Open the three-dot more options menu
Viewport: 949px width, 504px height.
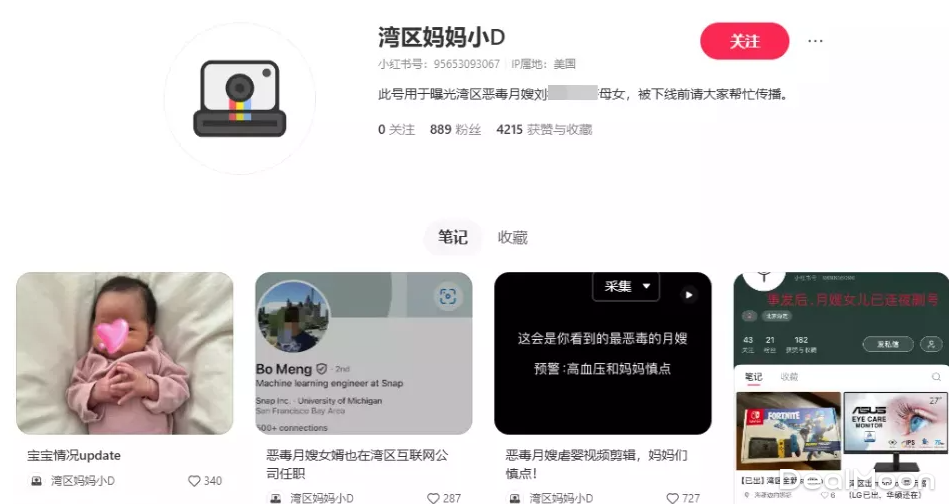click(815, 41)
